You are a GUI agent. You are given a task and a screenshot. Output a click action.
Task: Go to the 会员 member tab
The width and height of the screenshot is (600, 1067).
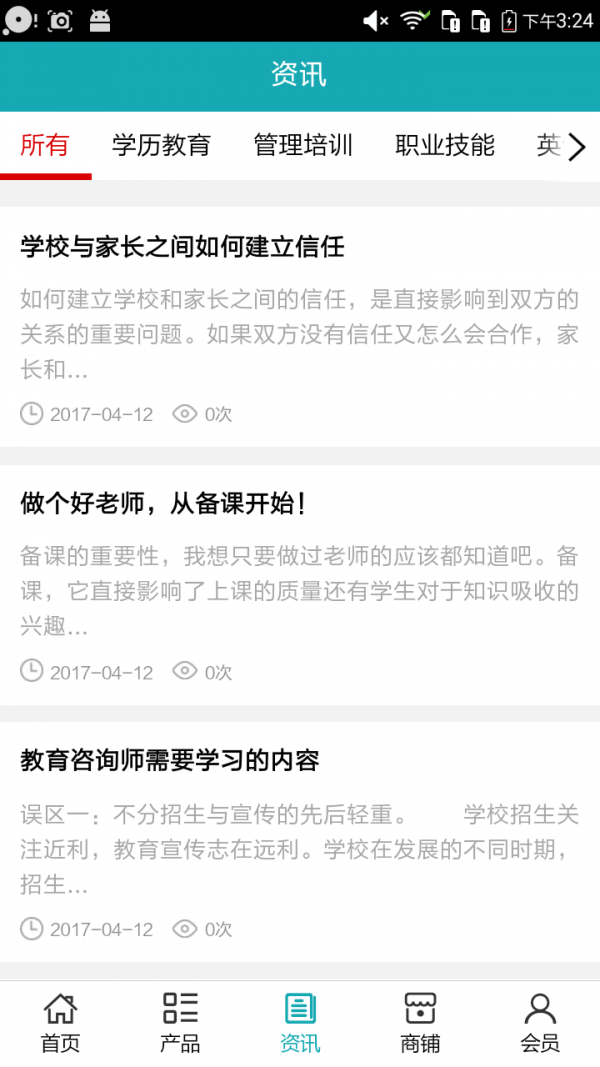pos(540,1023)
